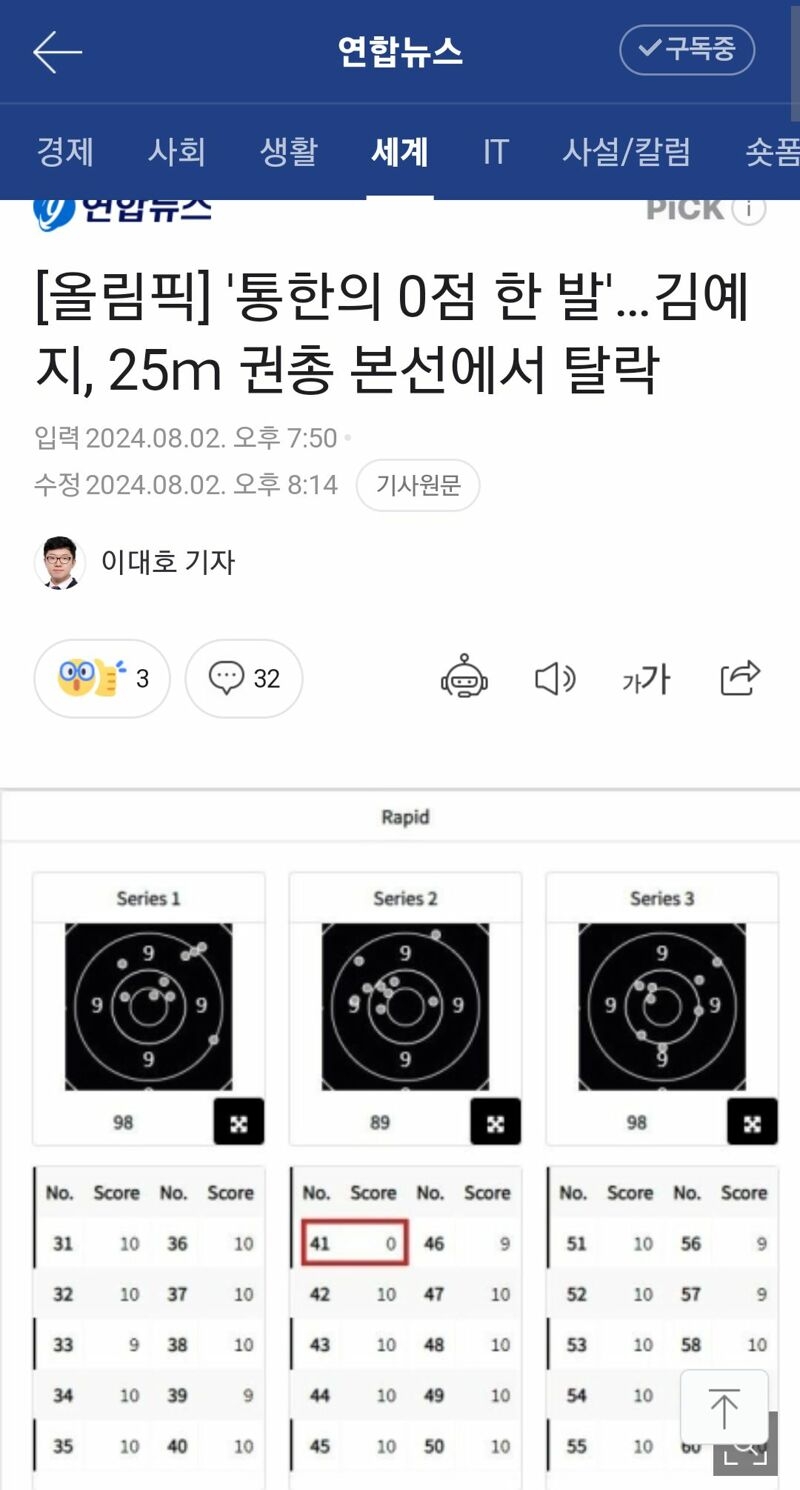Open the 사설/칼럼 tab
Image resolution: width=800 pixels, height=1490 pixels.
pos(627,152)
